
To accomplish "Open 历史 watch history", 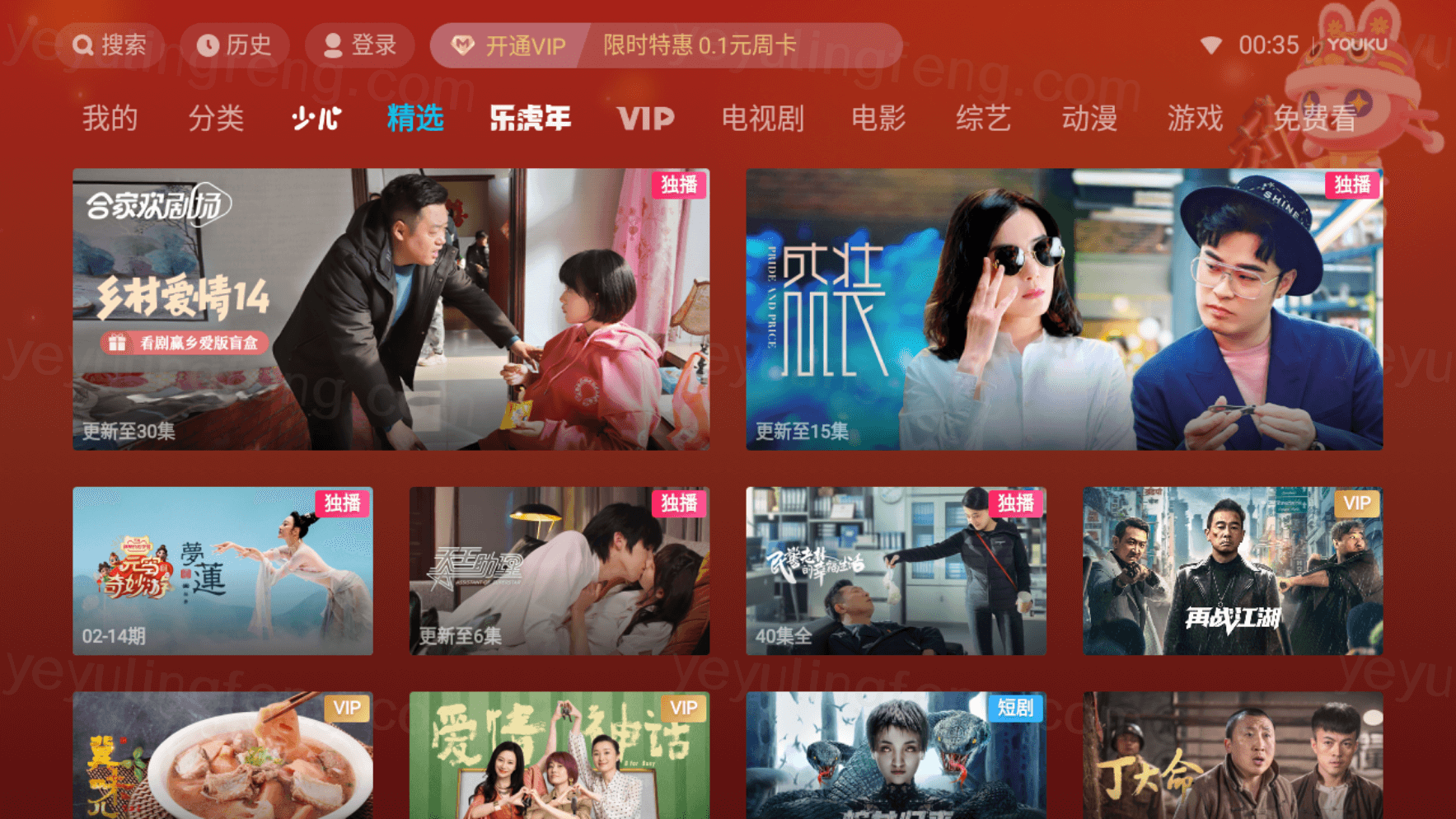I will [235, 44].
